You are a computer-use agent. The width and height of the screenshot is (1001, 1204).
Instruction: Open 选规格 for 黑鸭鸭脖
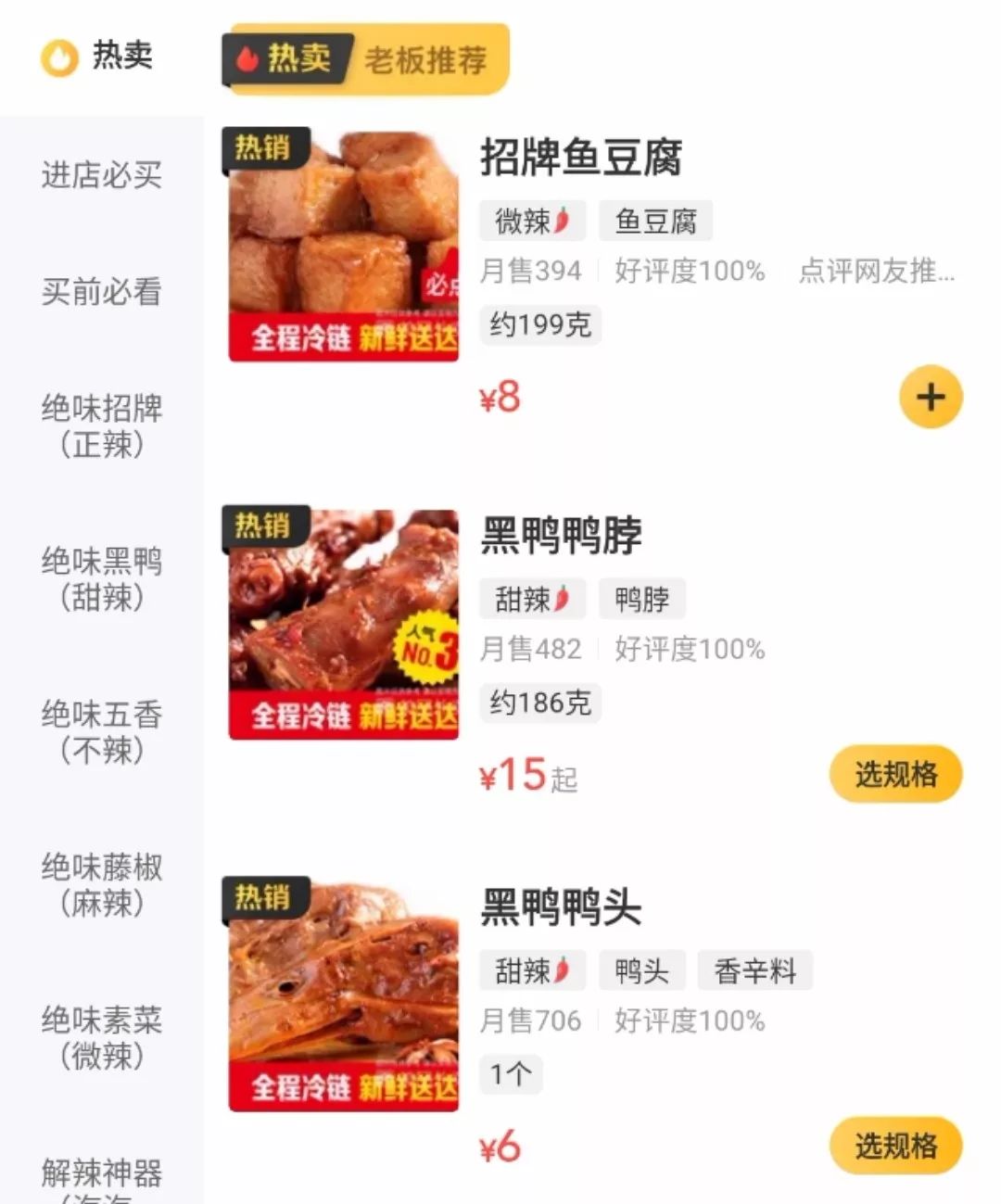[x=893, y=772]
